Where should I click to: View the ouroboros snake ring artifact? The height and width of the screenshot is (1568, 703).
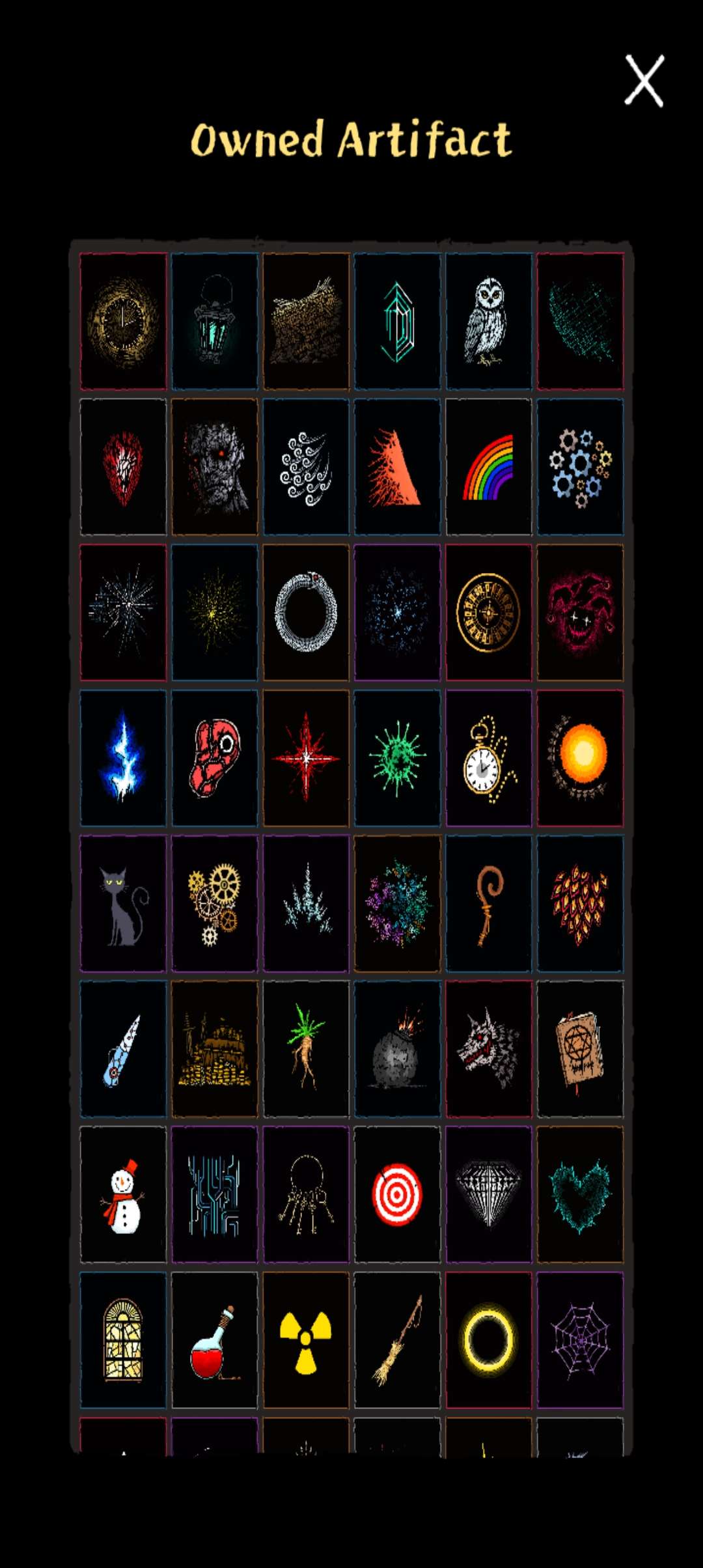306,612
